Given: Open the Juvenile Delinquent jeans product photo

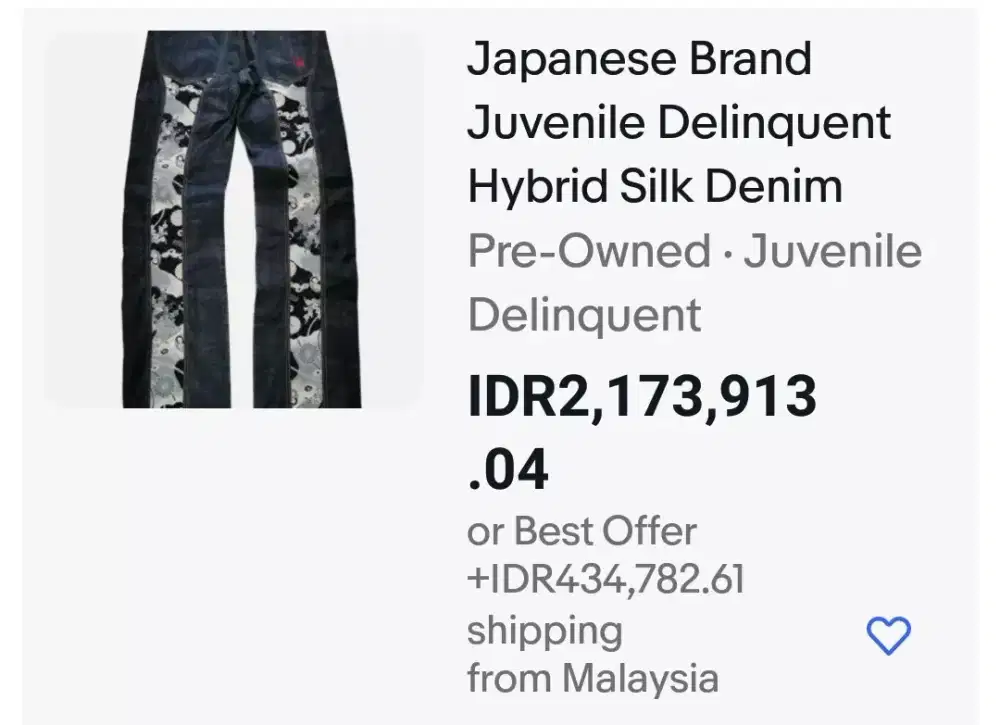Looking at the screenshot, I should click(240, 220).
